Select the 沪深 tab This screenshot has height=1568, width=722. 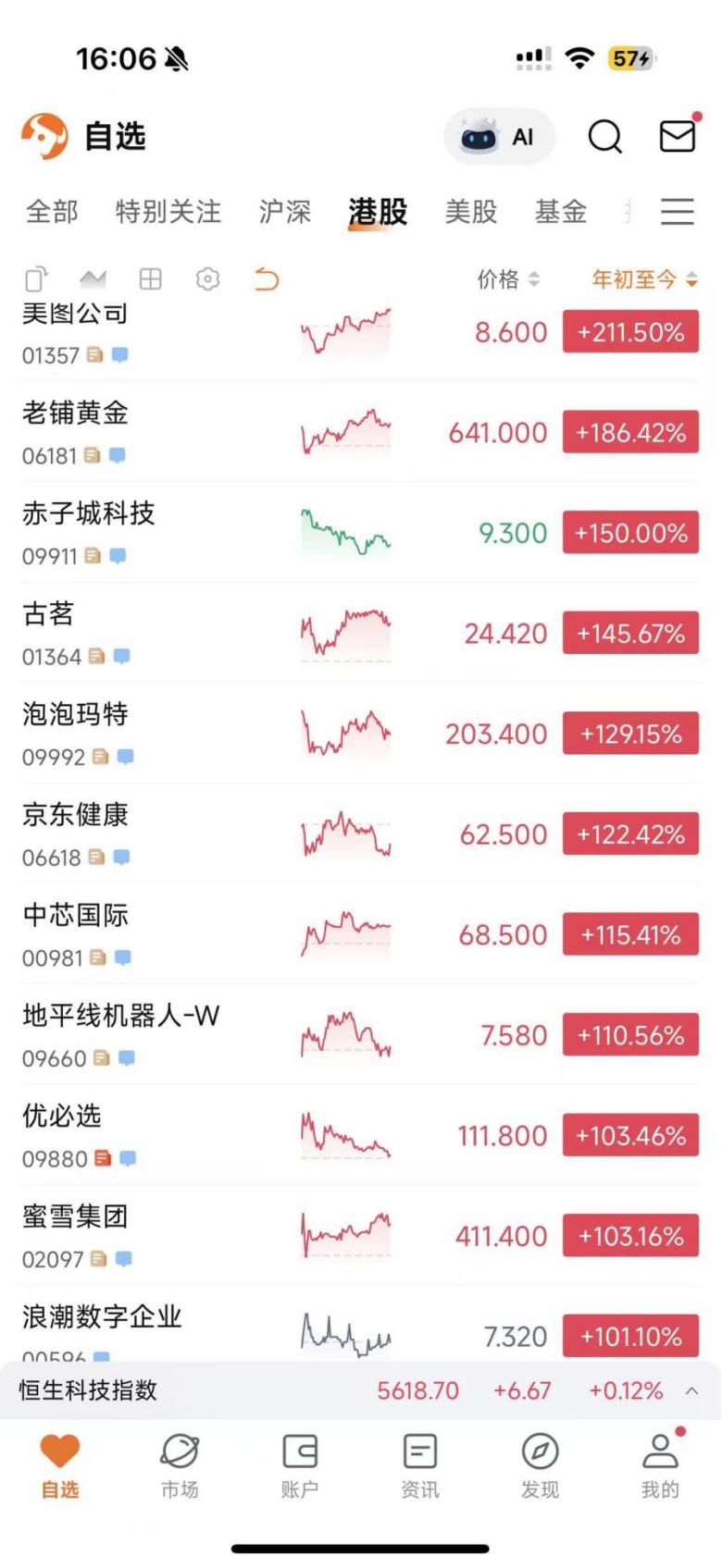pos(285,212)
